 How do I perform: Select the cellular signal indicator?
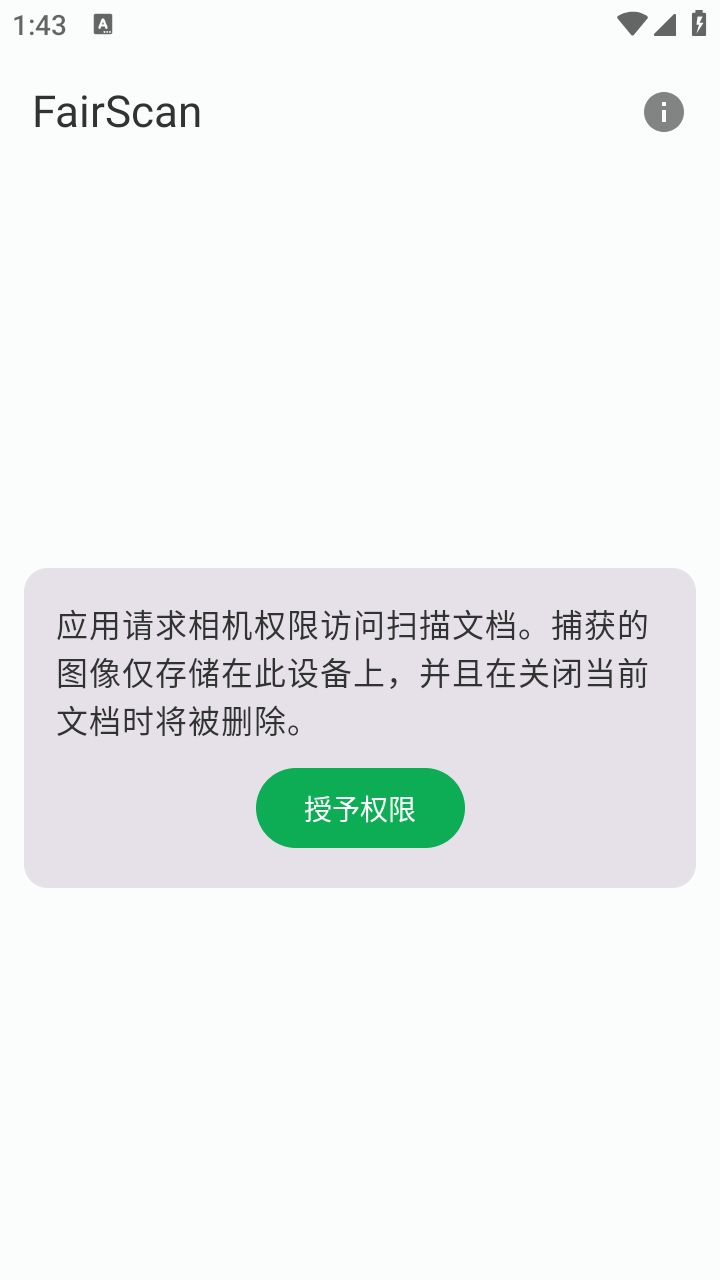coord(664,24)
